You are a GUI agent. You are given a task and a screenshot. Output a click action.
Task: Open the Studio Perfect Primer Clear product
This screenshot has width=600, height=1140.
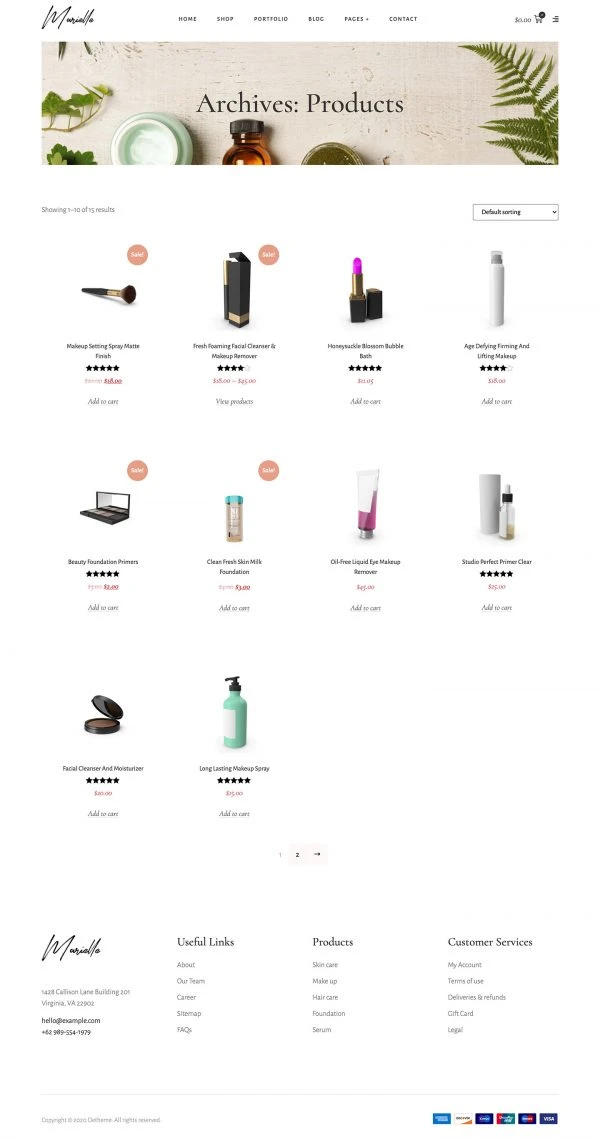[496, 562]
